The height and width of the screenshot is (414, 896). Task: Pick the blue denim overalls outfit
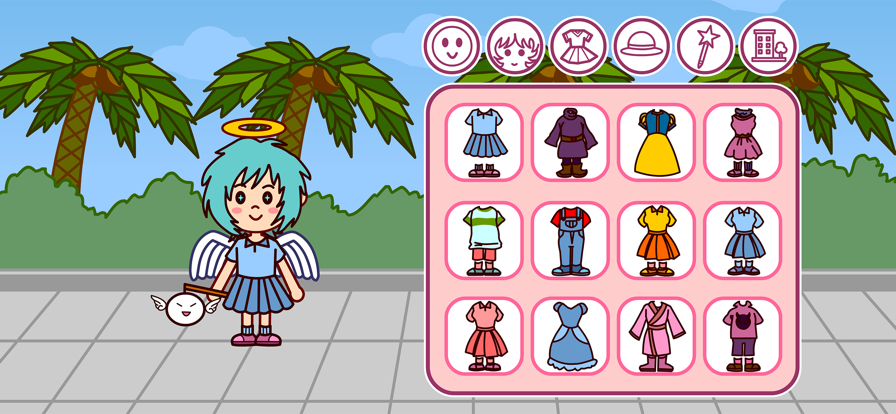[570, 240]
